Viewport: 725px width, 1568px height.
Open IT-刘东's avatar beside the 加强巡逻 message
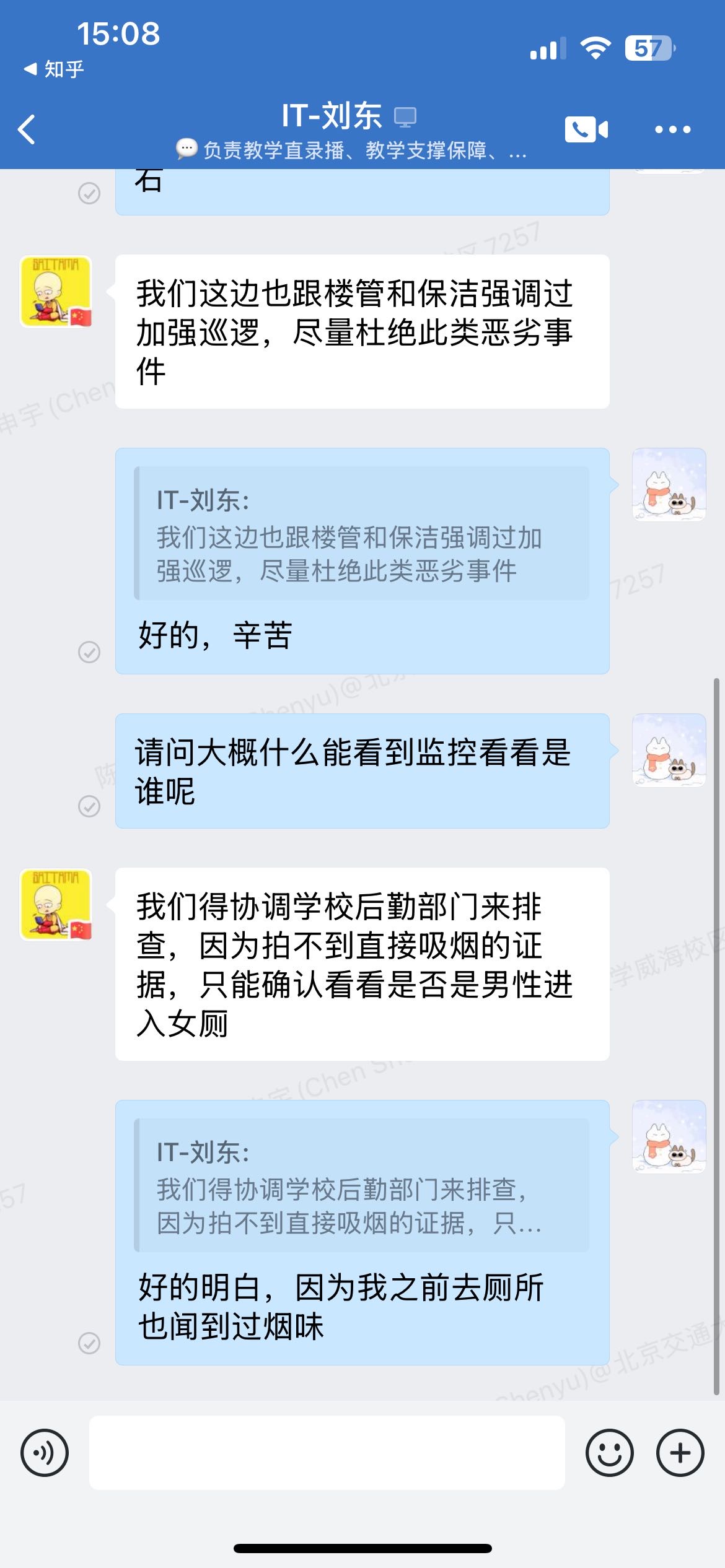[x=56, y=292]
